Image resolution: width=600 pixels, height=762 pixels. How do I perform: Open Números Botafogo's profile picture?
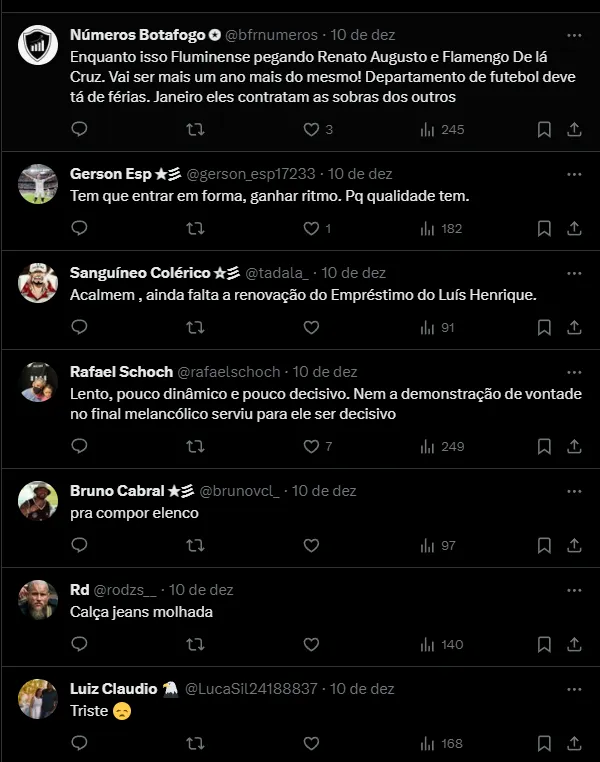[38, 45]
